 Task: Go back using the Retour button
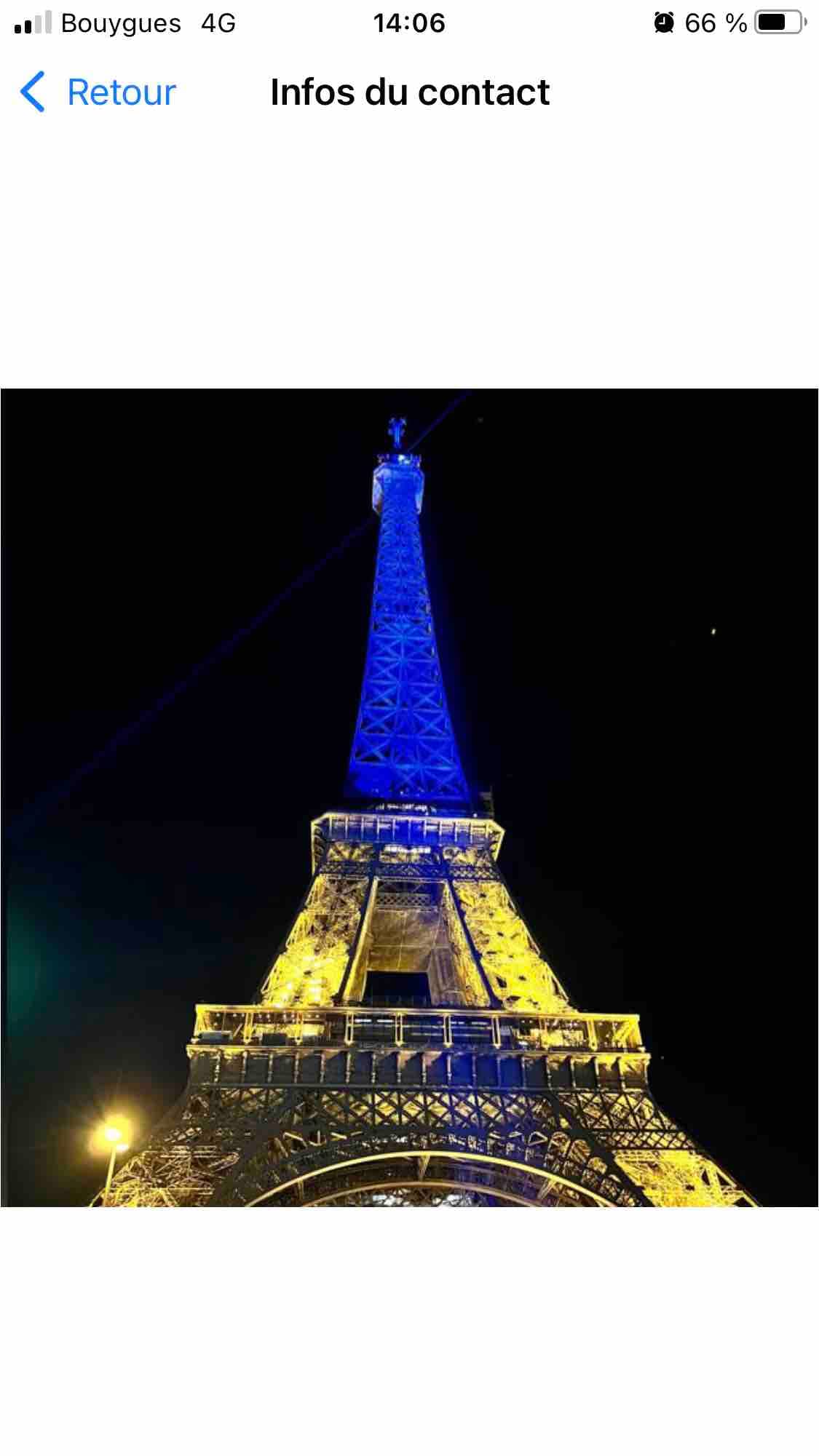pos(98,92)
